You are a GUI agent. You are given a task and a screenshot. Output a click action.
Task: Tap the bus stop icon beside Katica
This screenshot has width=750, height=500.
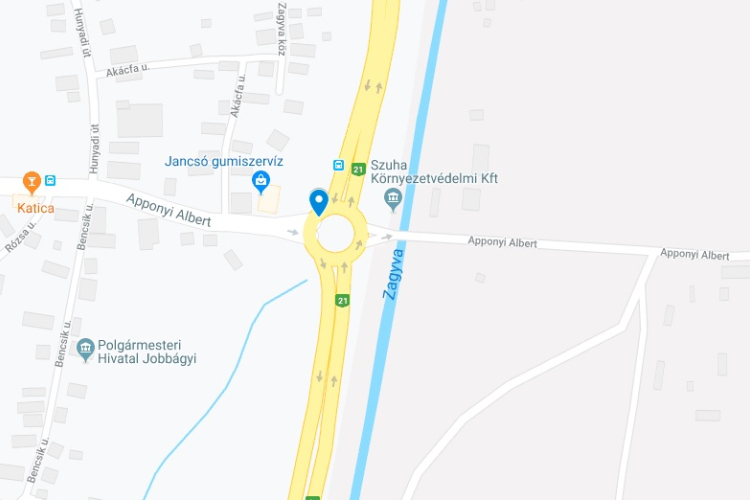[51, 182]
